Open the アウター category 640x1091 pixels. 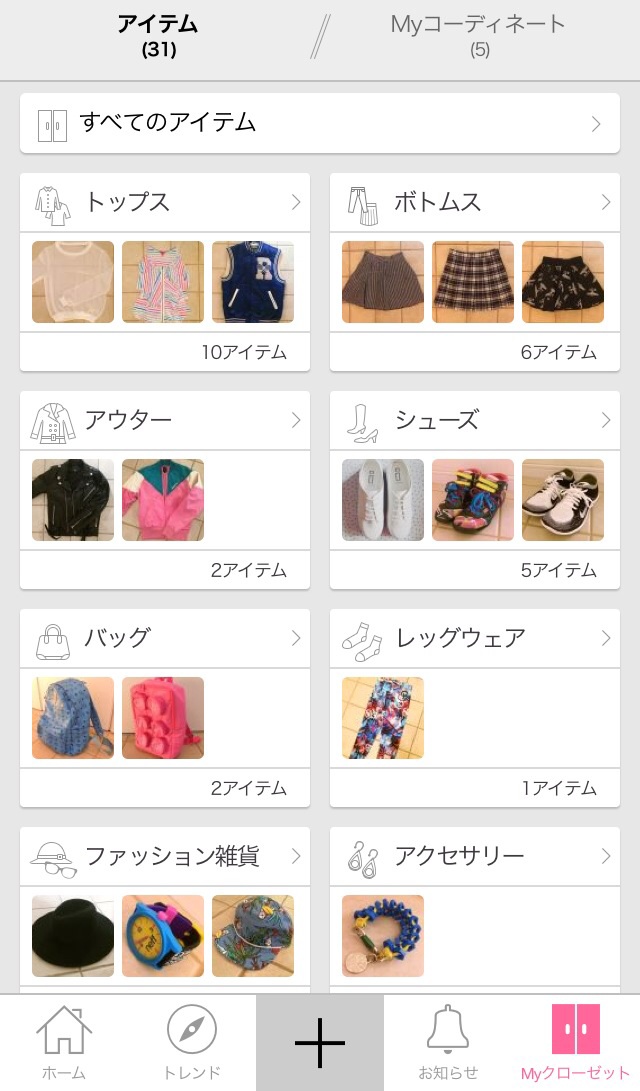coord(165,420)
